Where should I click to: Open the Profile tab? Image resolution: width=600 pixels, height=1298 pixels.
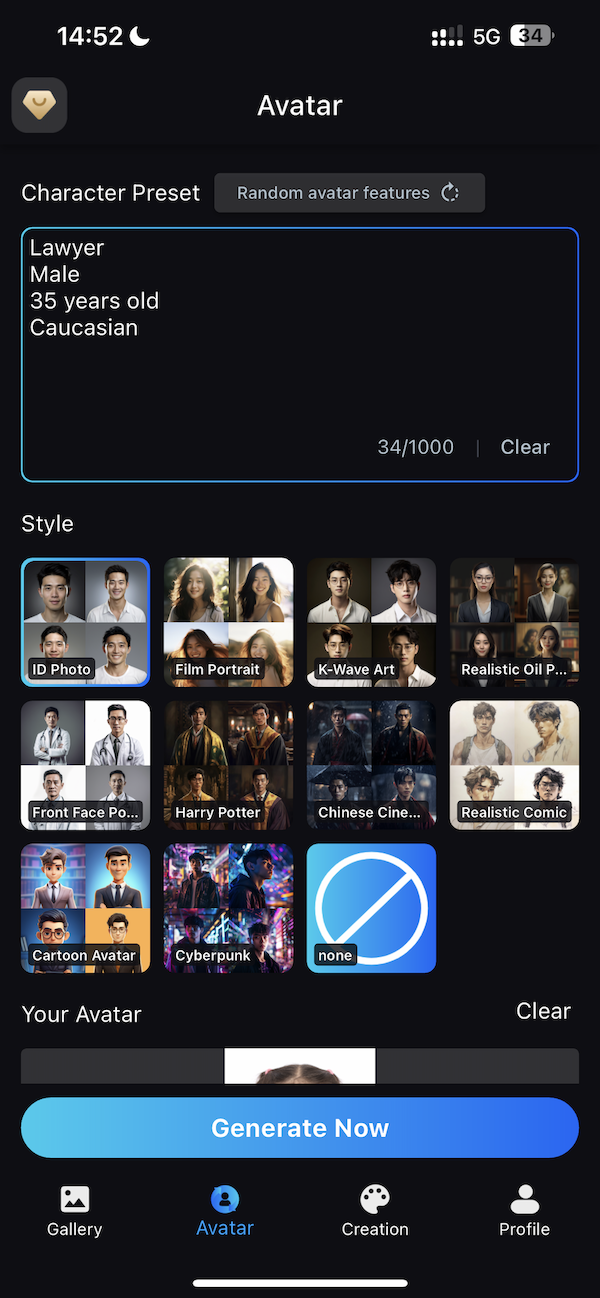524,1211
